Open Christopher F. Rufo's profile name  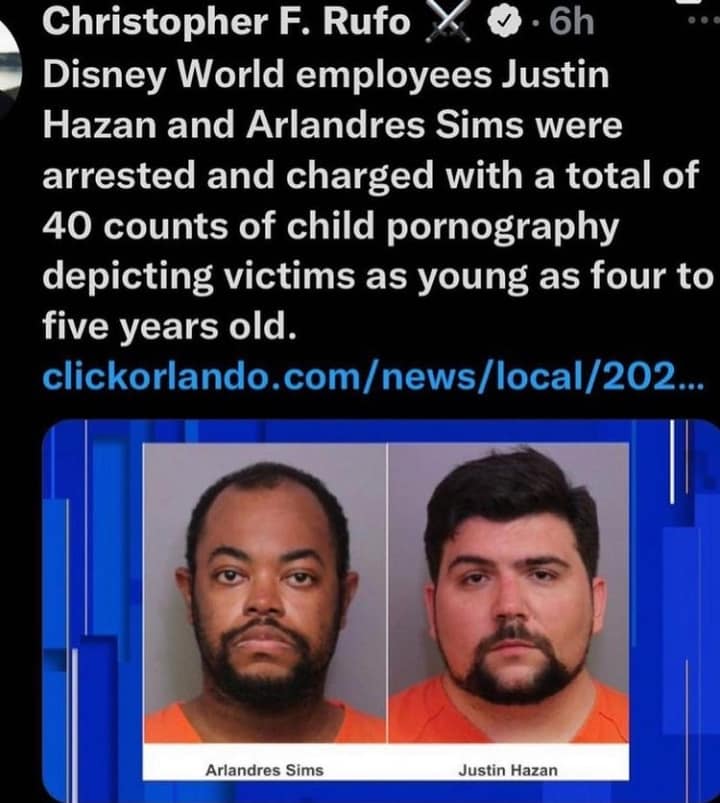(x=225, y=20)
